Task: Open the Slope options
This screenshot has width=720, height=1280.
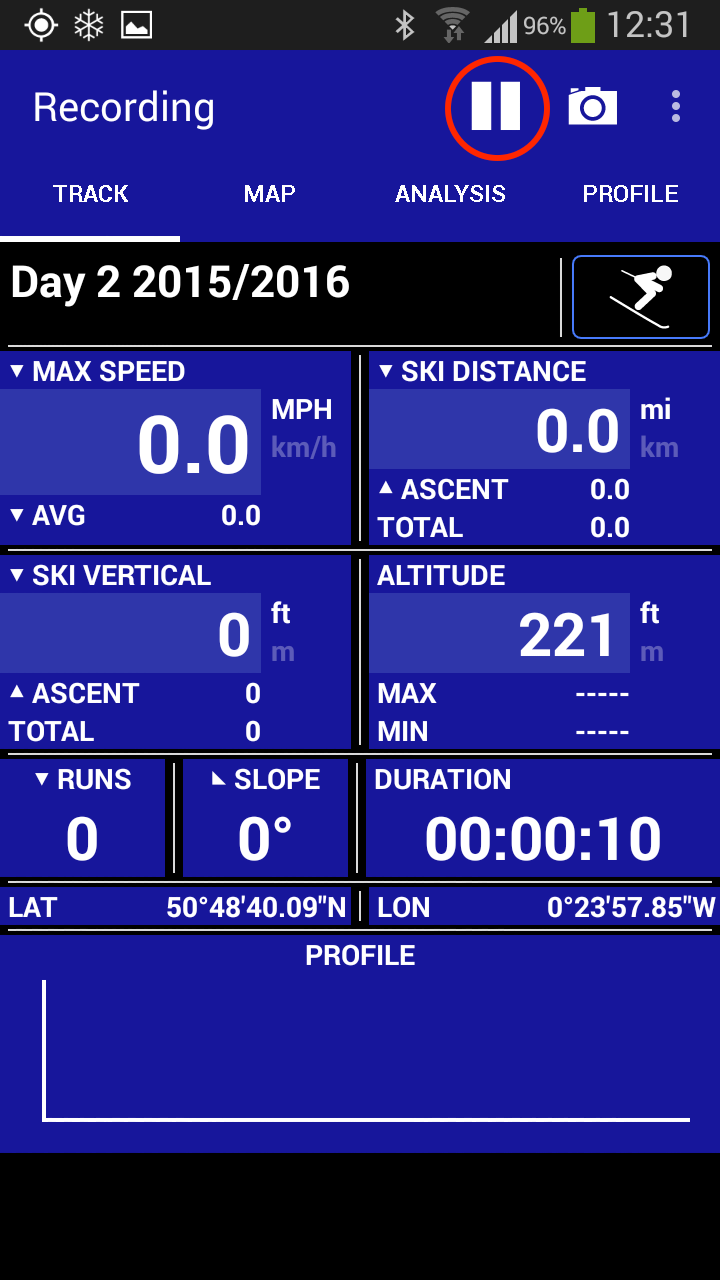Action: (x=265, y=780)
